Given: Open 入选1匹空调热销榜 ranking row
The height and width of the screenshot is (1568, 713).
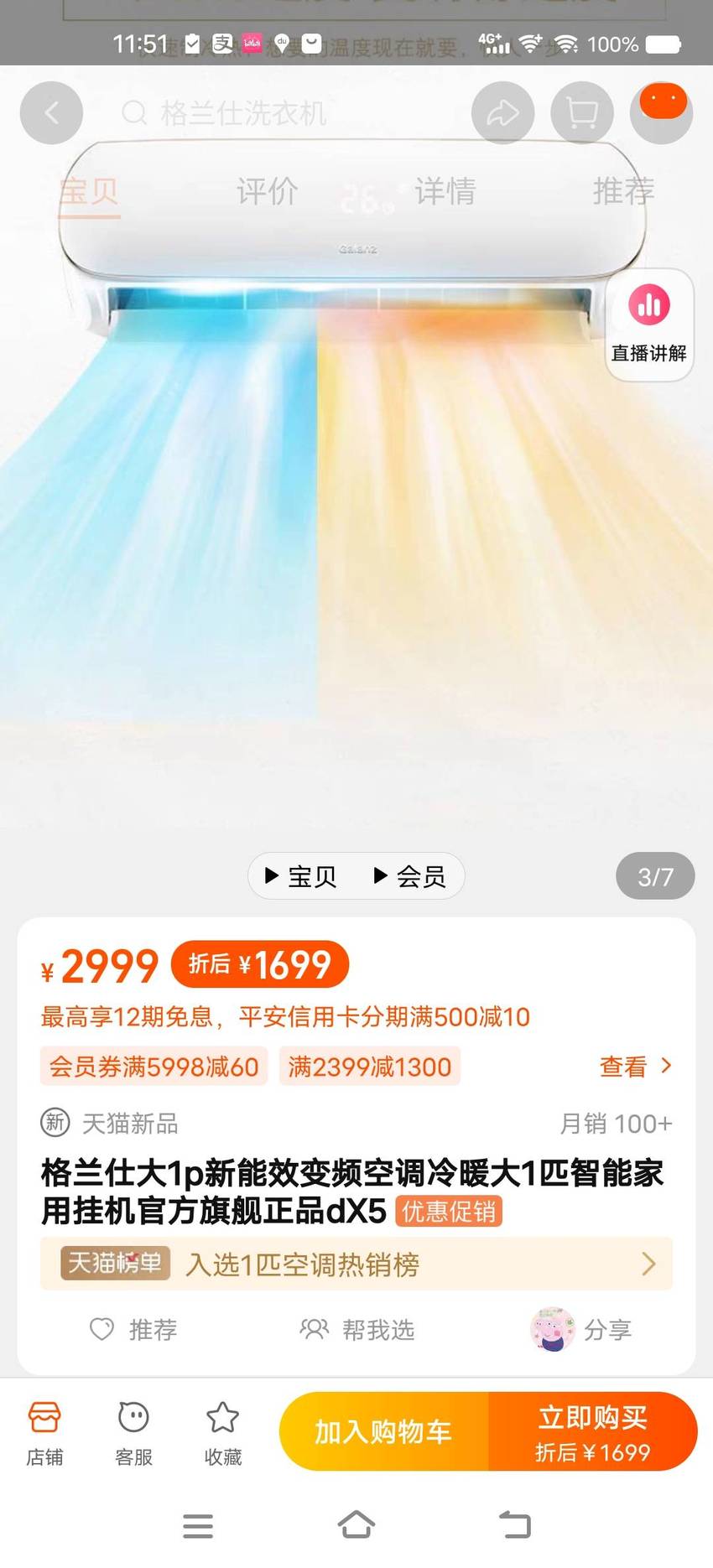Looking at the screenshot, I should 356,1264.
